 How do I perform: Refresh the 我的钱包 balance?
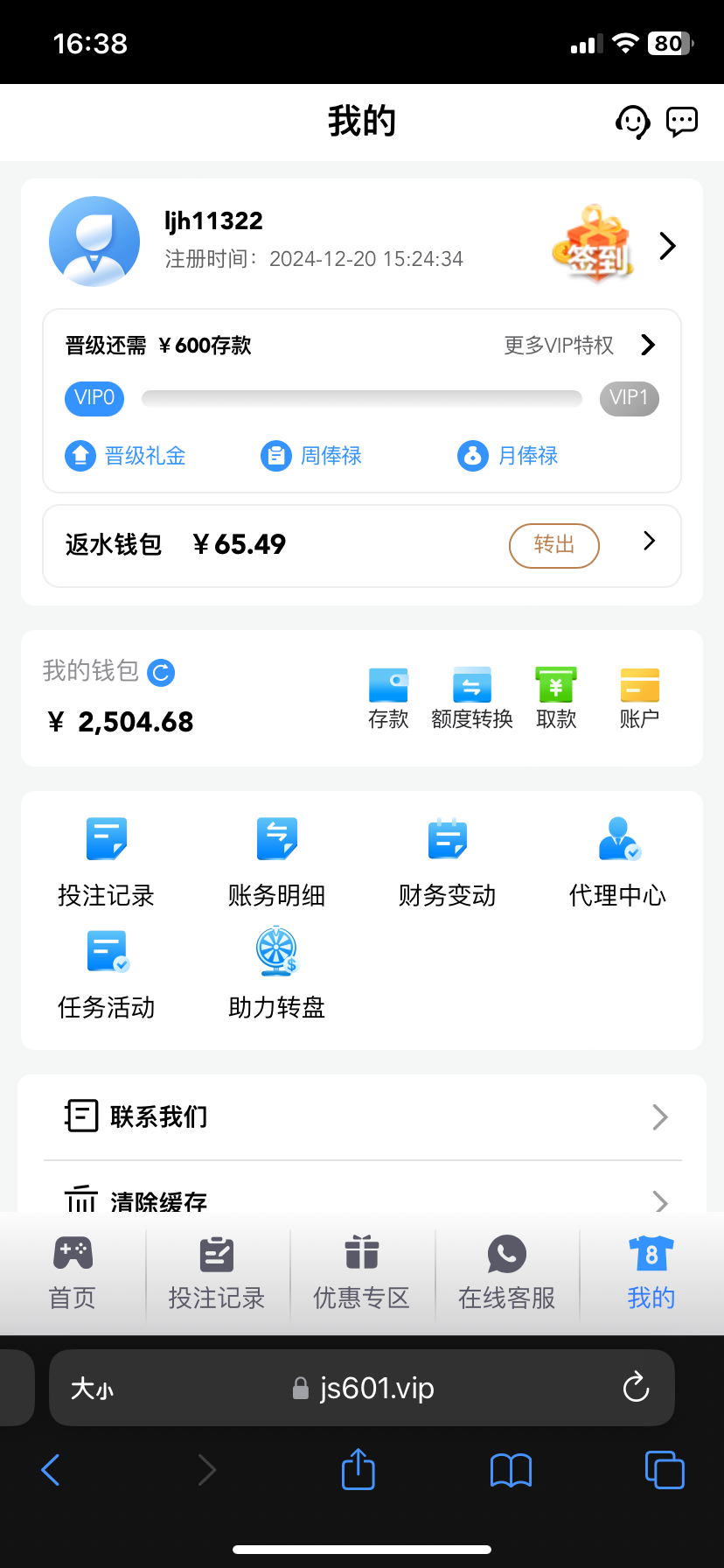161,673
